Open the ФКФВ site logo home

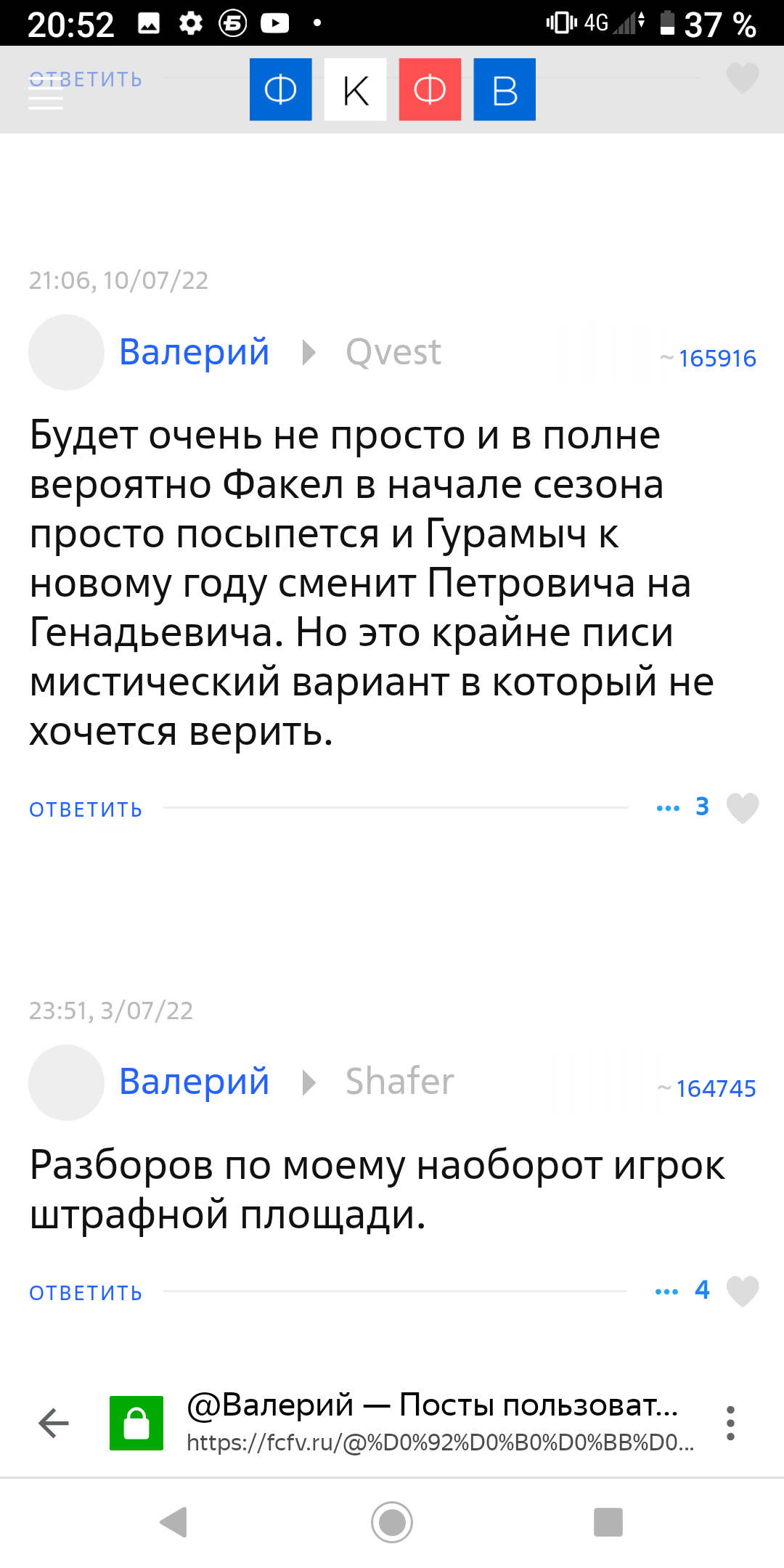[x=392, y=89]
